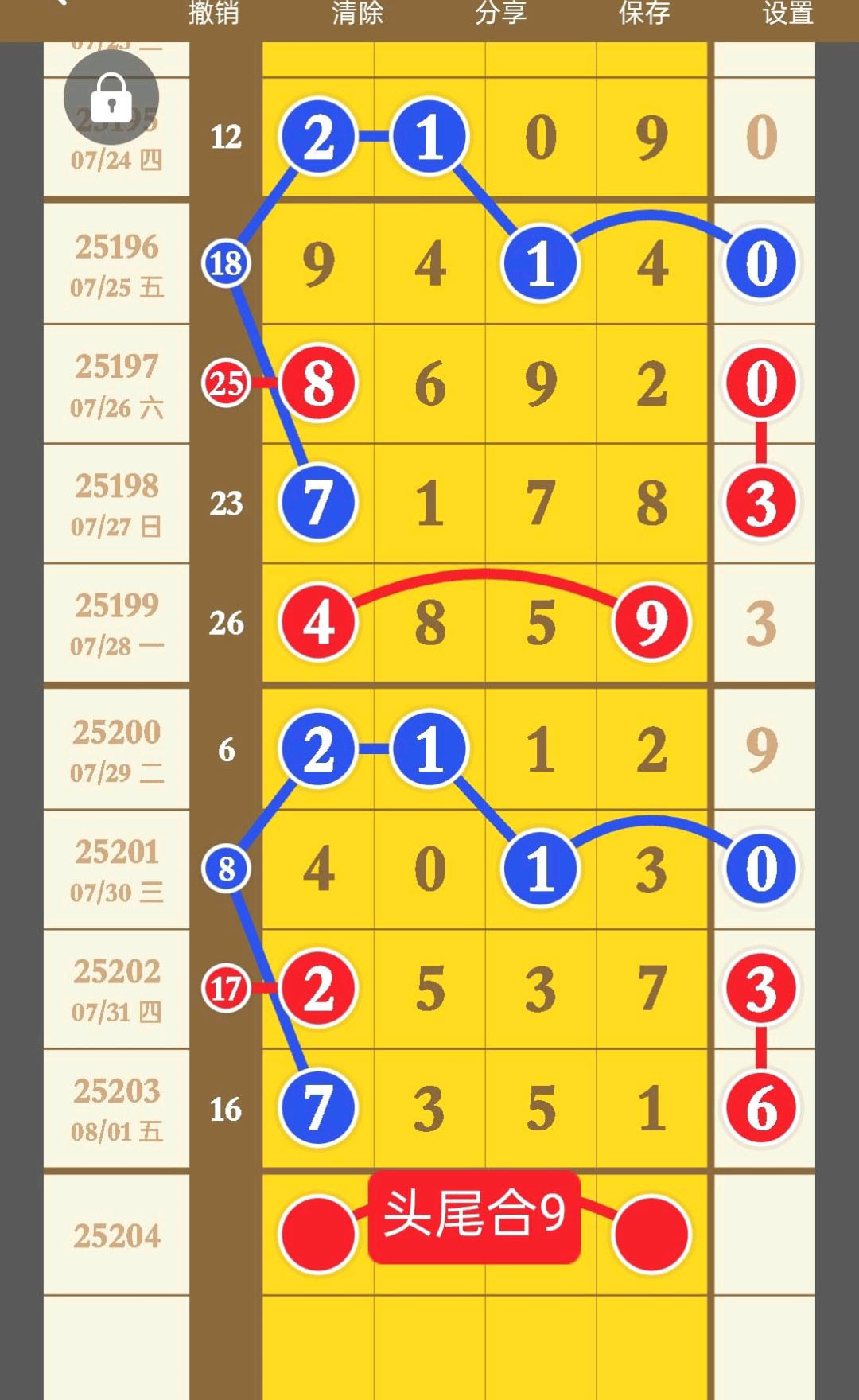Clear all markings with 清除

[x=357, y=14]
